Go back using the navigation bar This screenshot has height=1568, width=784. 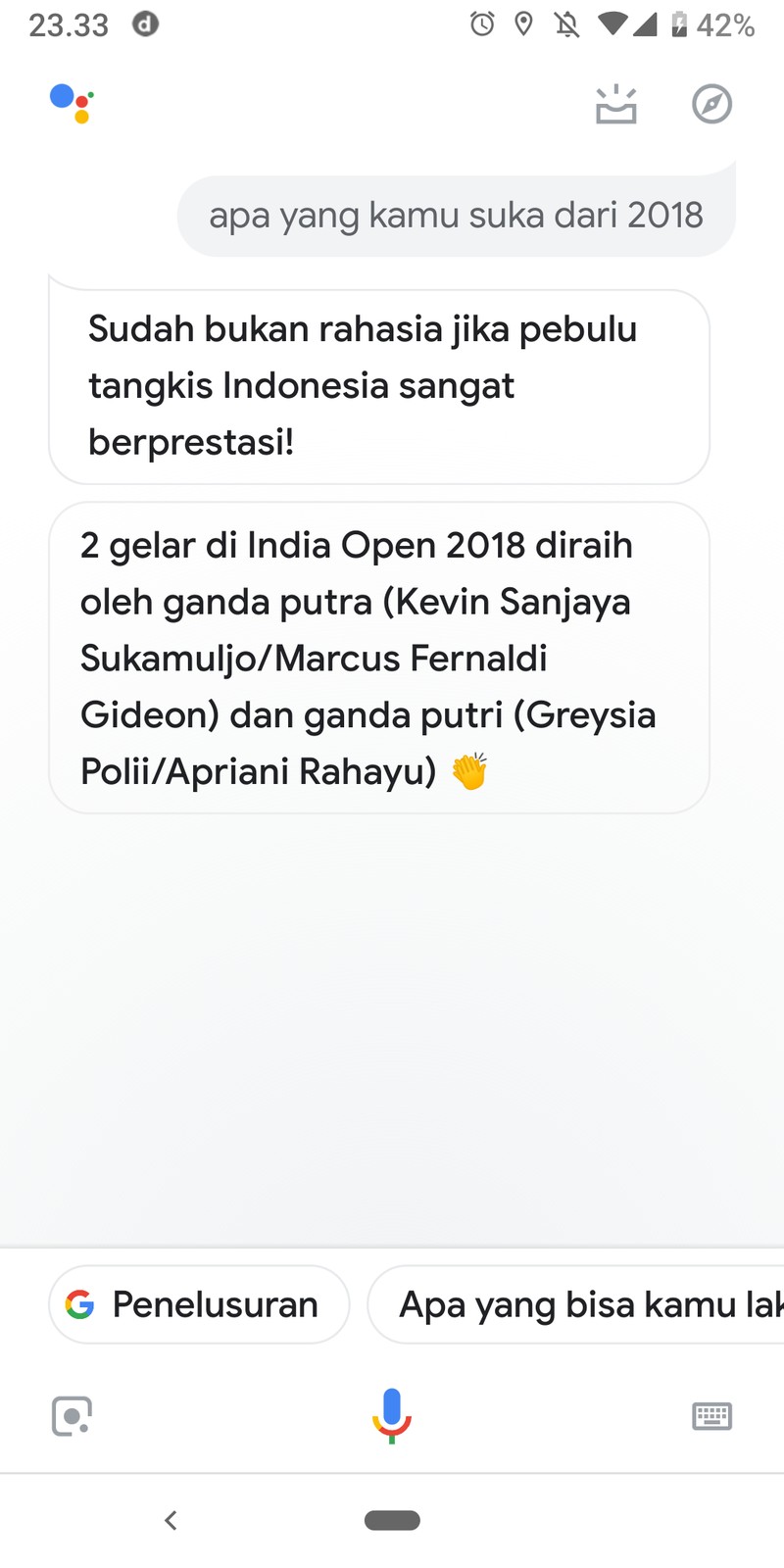pyautogui.click(x=171, y=1520)
